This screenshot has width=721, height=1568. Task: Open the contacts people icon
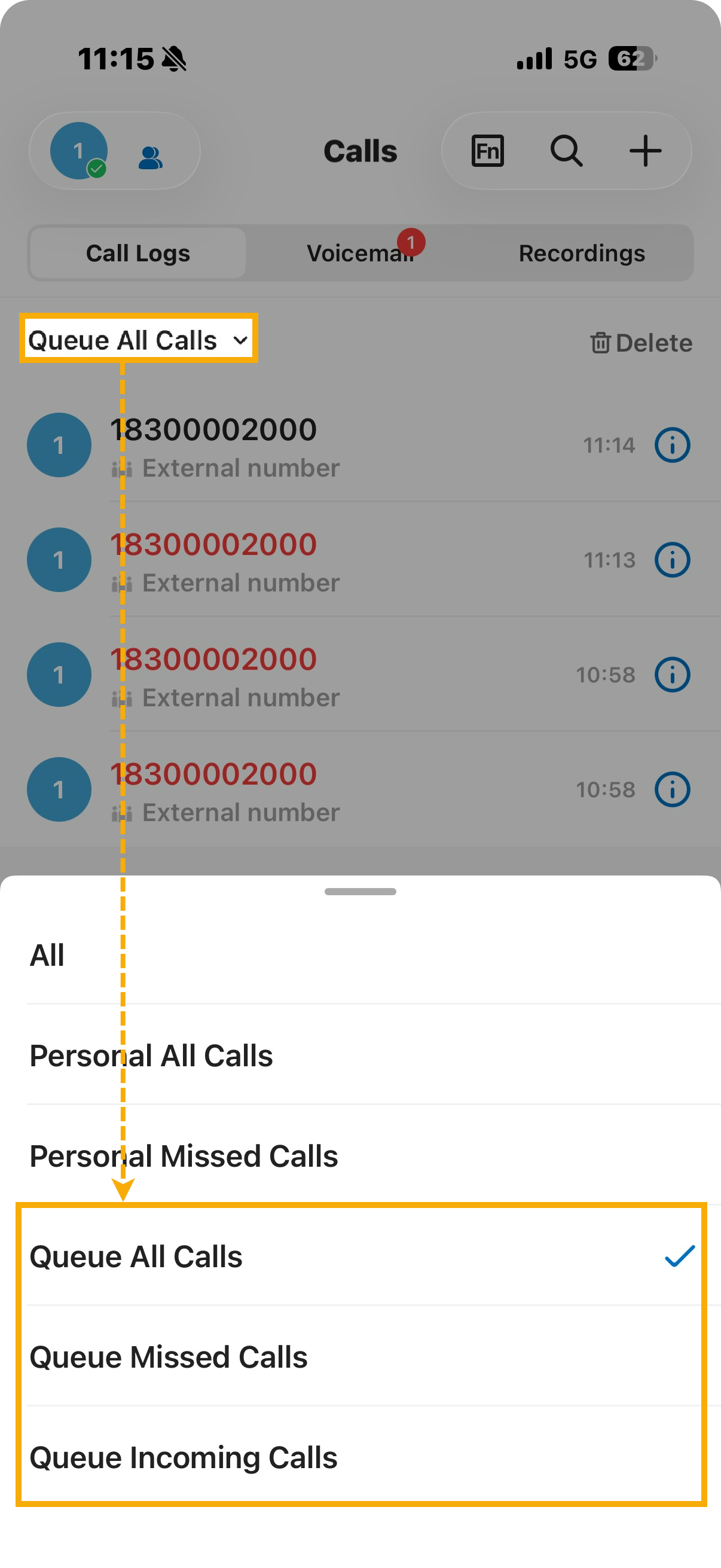coord(150,158)
